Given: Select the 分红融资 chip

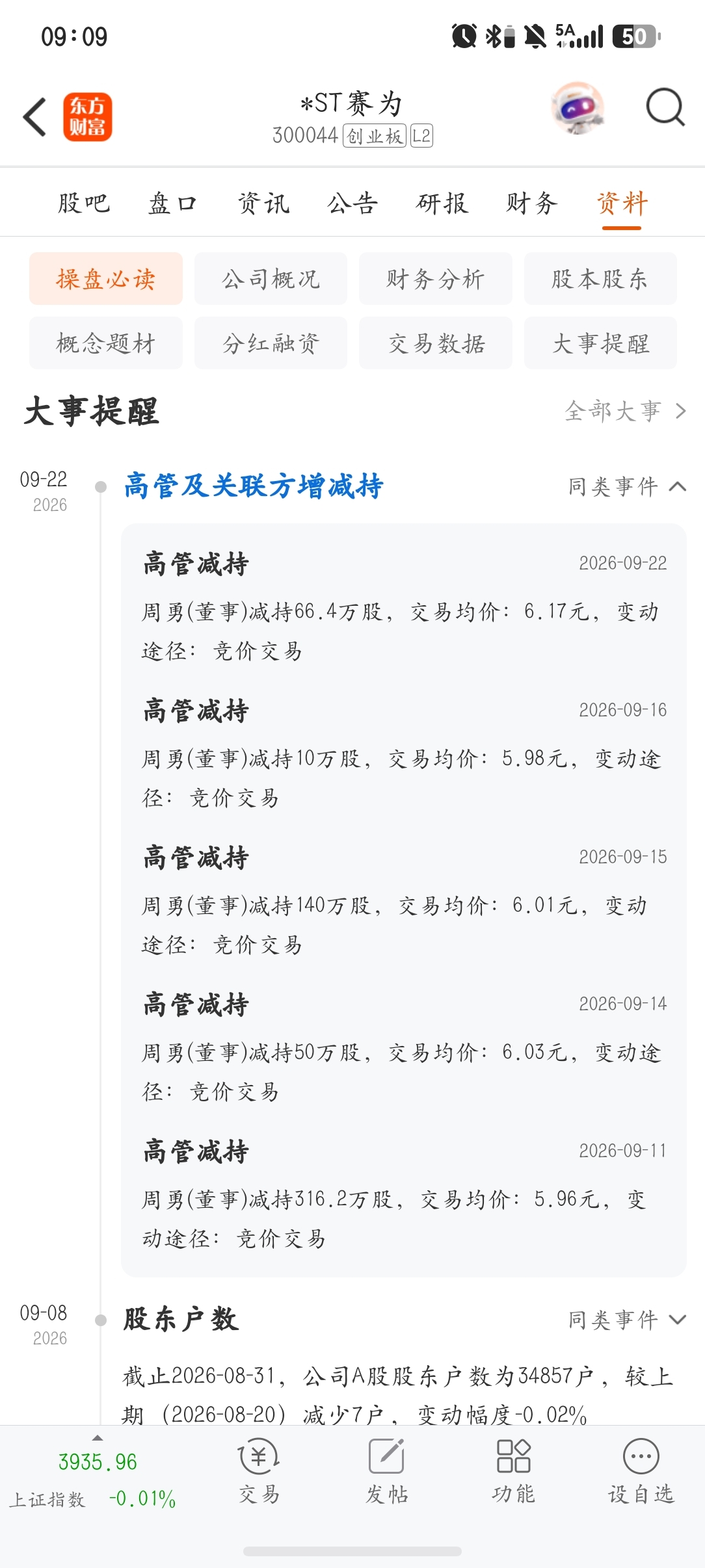Looking at the screenshot, I should 271,343.
